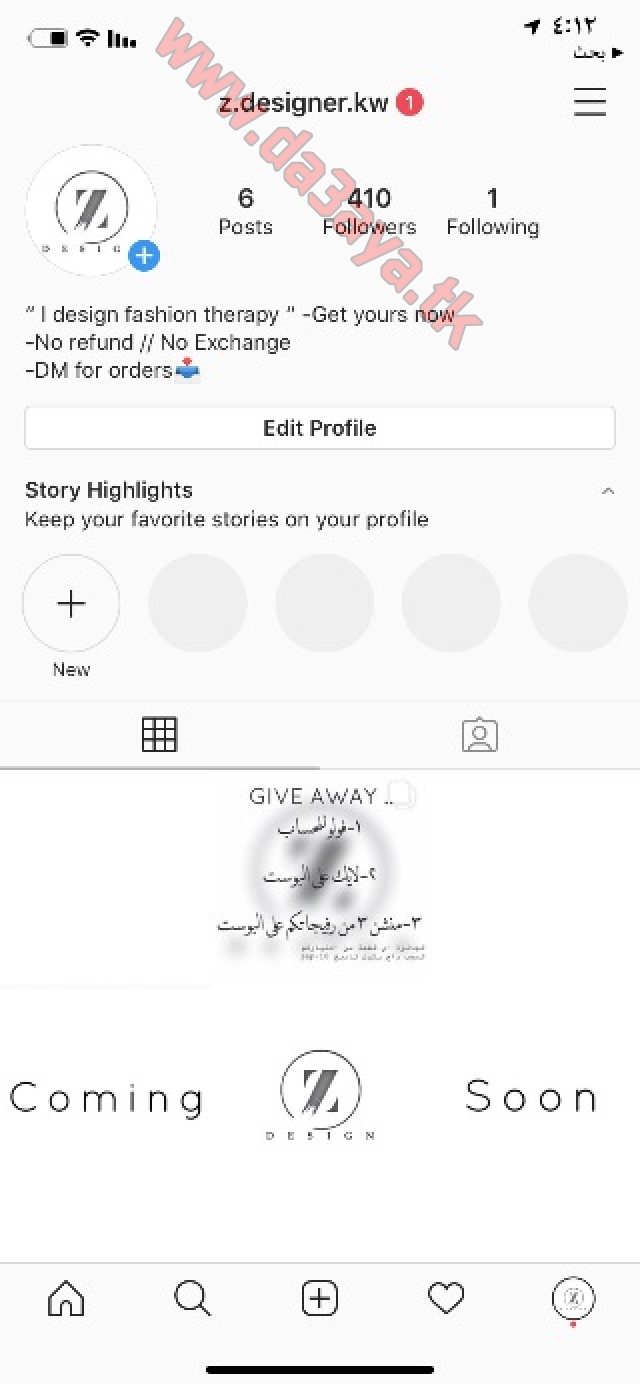Open the hamburger menu
This screenshot has width=640, height=1384.
pyautogui.click(x=590, y=101)
